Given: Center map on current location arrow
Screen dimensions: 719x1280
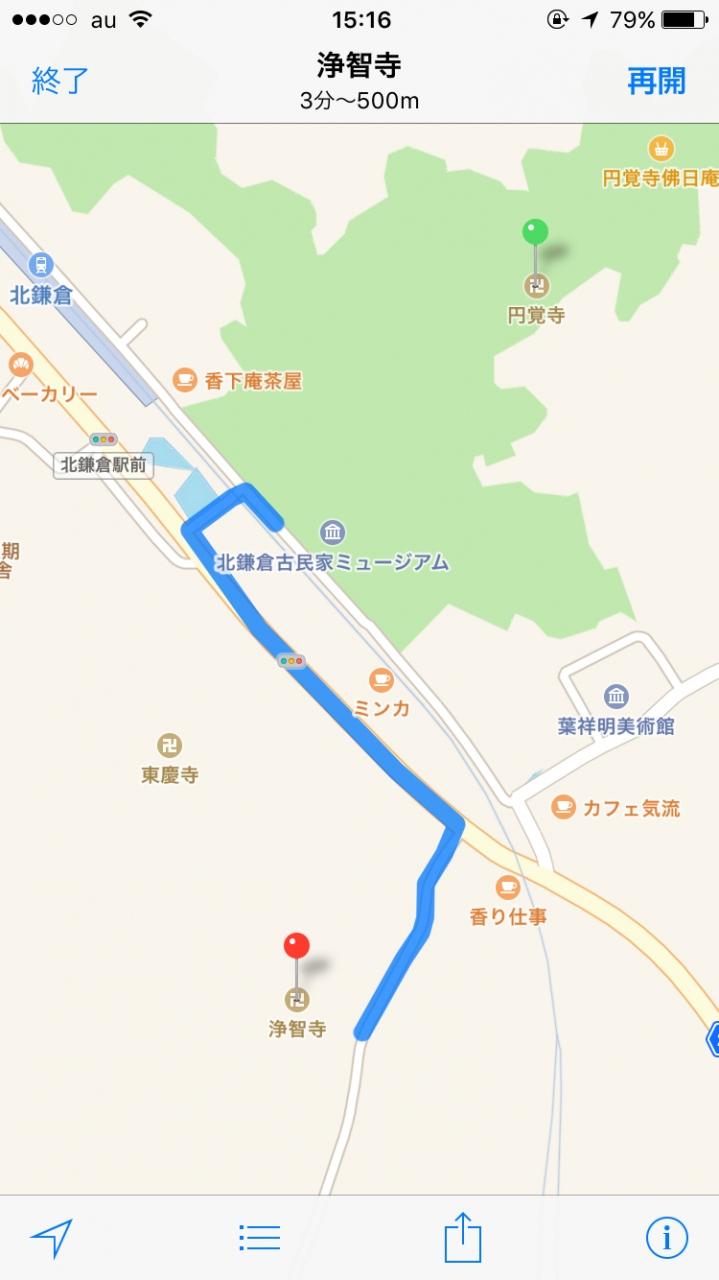Looking at the screenshot, I should coord(52,1238).
